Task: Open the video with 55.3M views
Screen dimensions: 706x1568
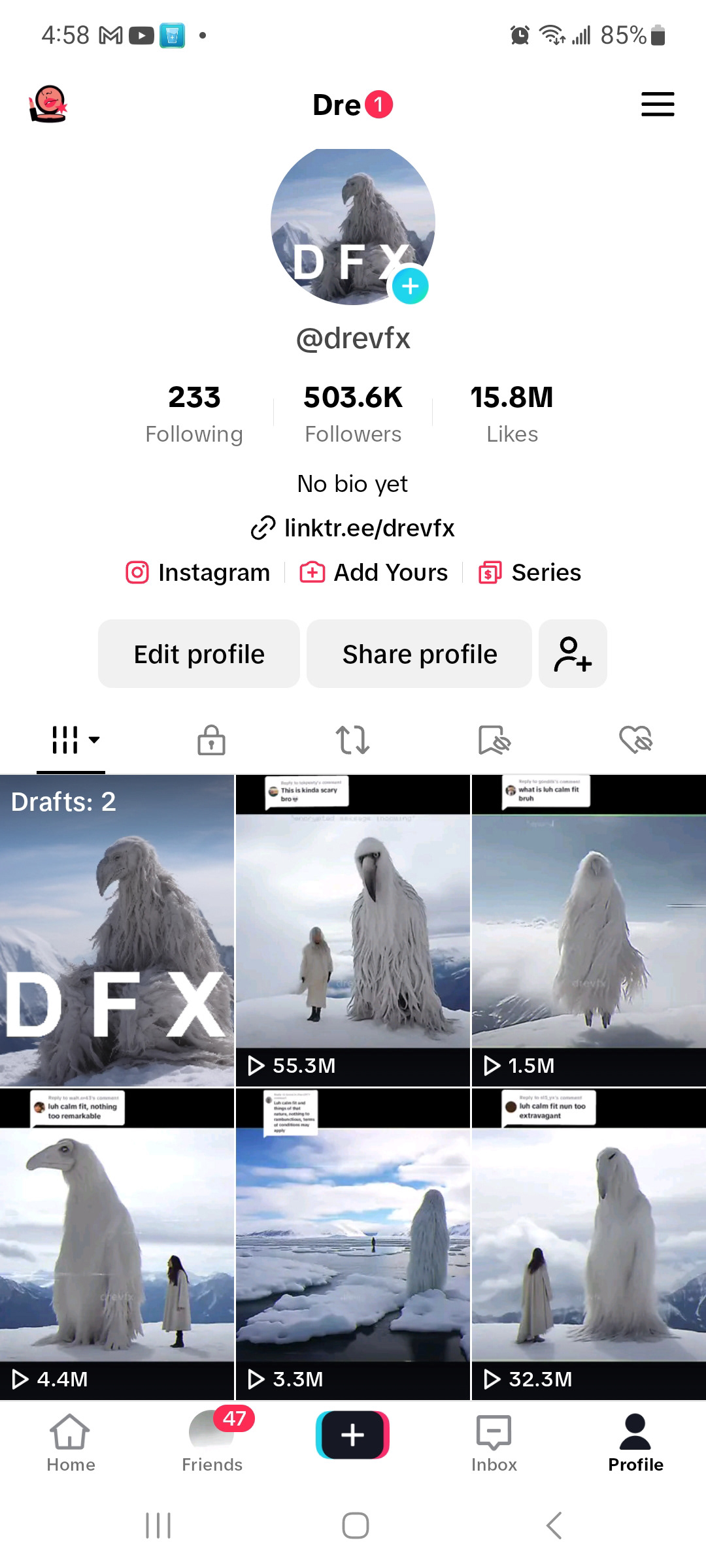Action: coord(353,931)
